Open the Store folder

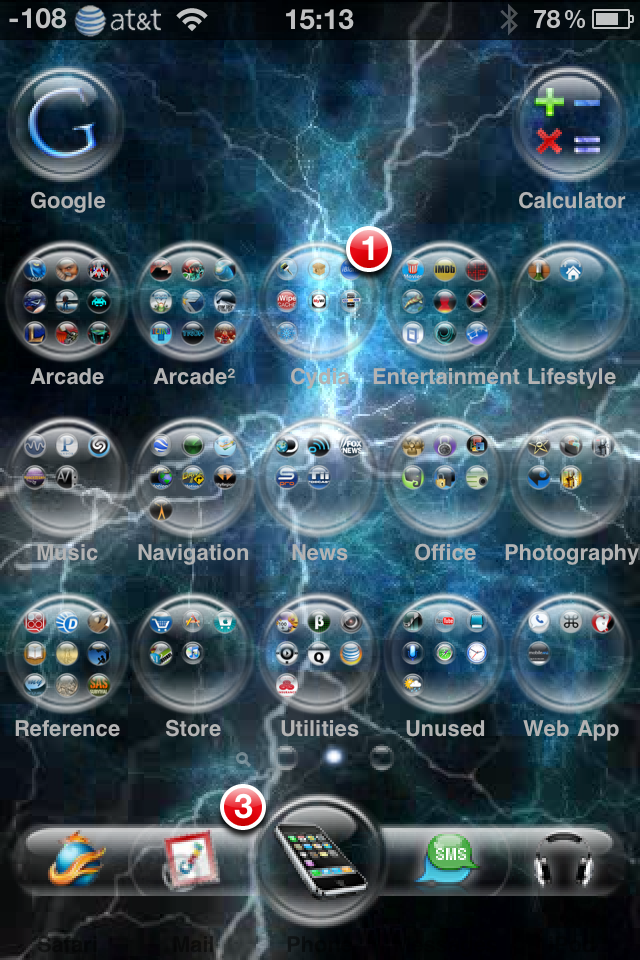tap(193, 655)
